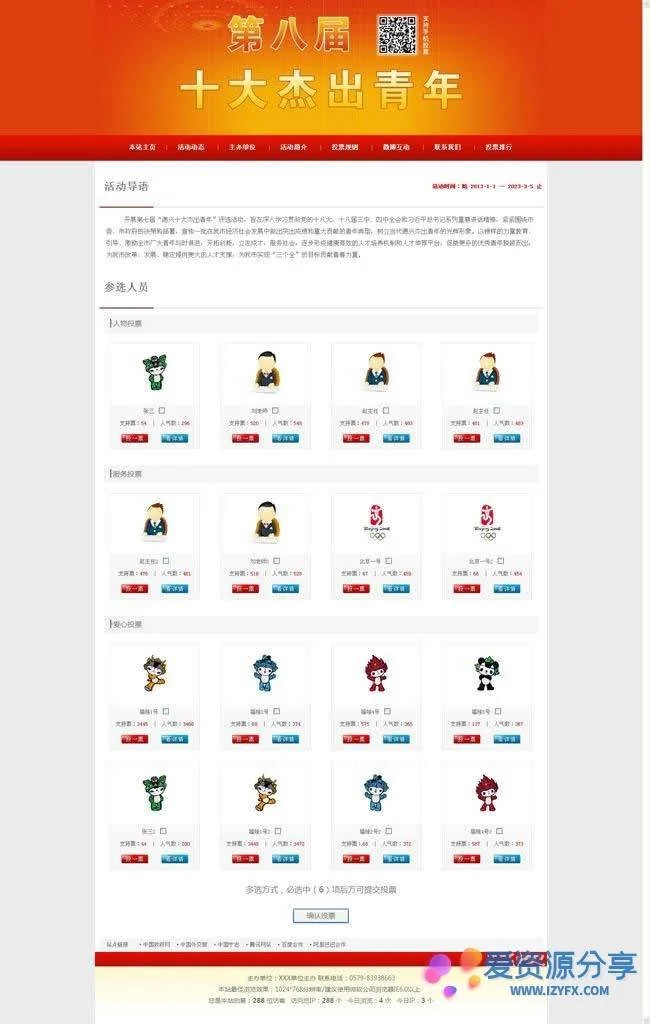Open 主办单位 in the nav bar
The width and height of the screenshot is (650, 1024).
(241, 147)
